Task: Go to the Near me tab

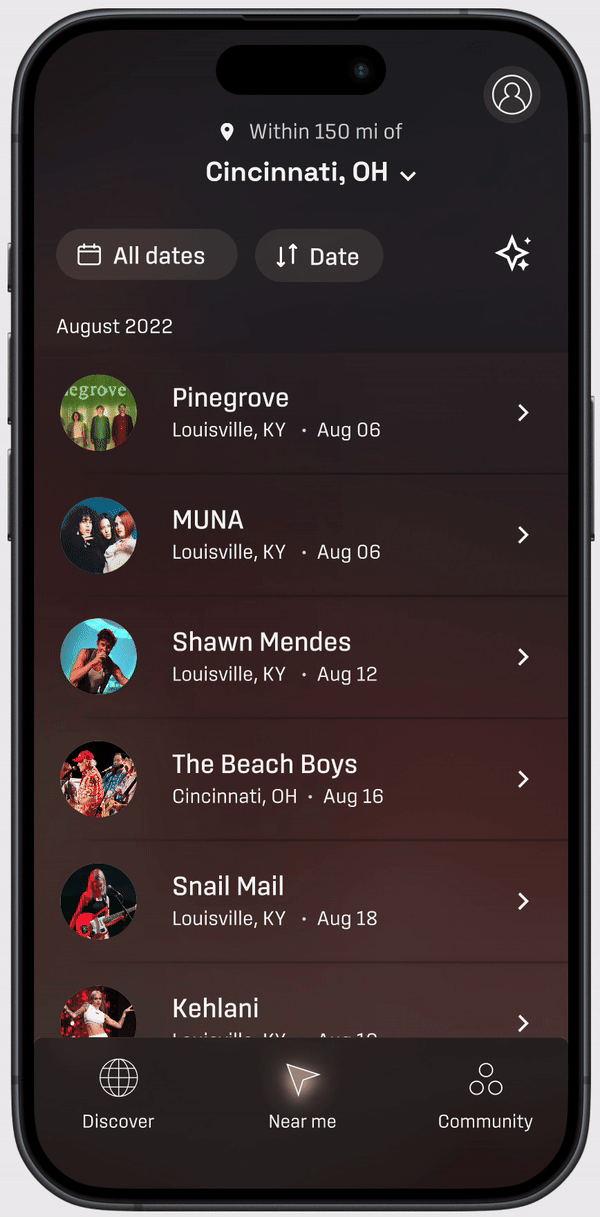Action: (x=302, y=1096)
